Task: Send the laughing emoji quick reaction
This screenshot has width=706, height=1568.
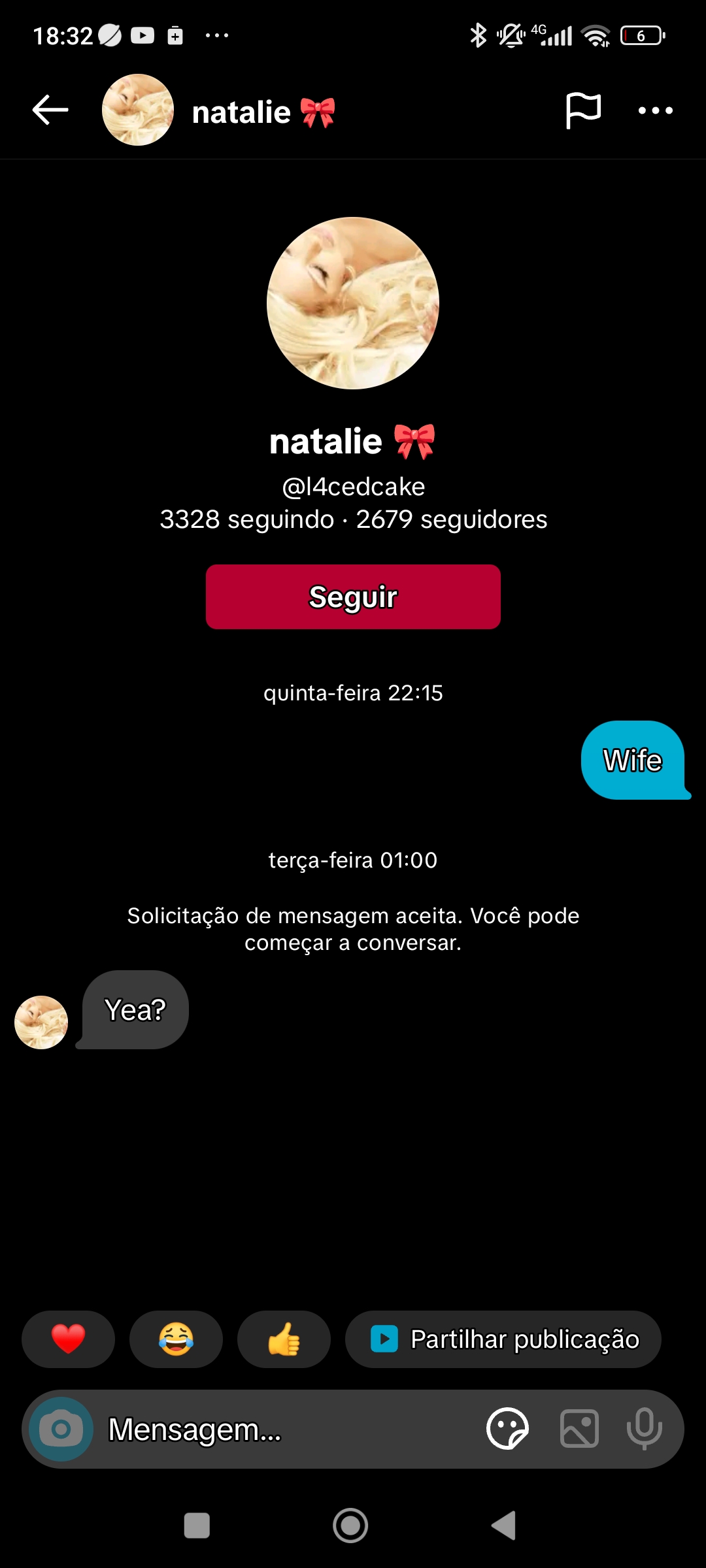Action: (176, 1339)
